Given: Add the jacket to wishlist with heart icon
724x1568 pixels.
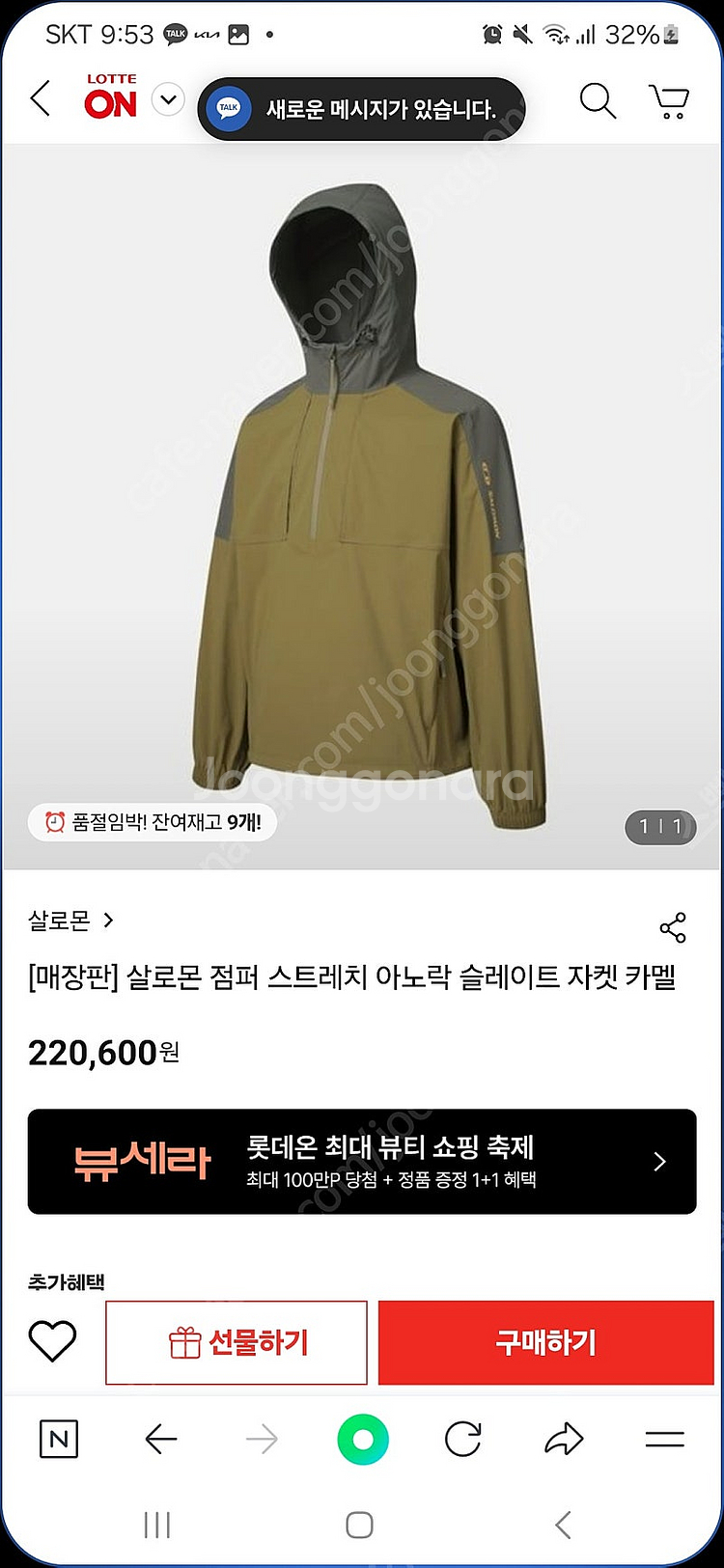Looking at the screenshot, I should click(52, 1341).
